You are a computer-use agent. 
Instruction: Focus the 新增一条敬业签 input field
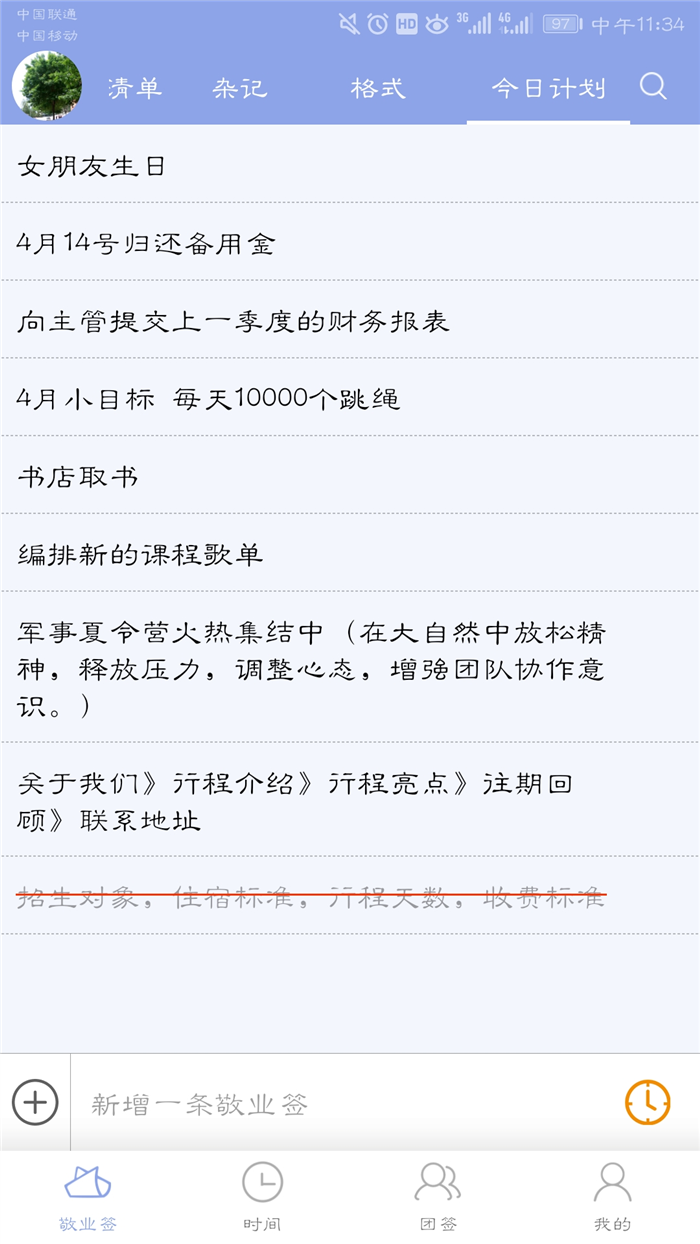point(345,1104)
